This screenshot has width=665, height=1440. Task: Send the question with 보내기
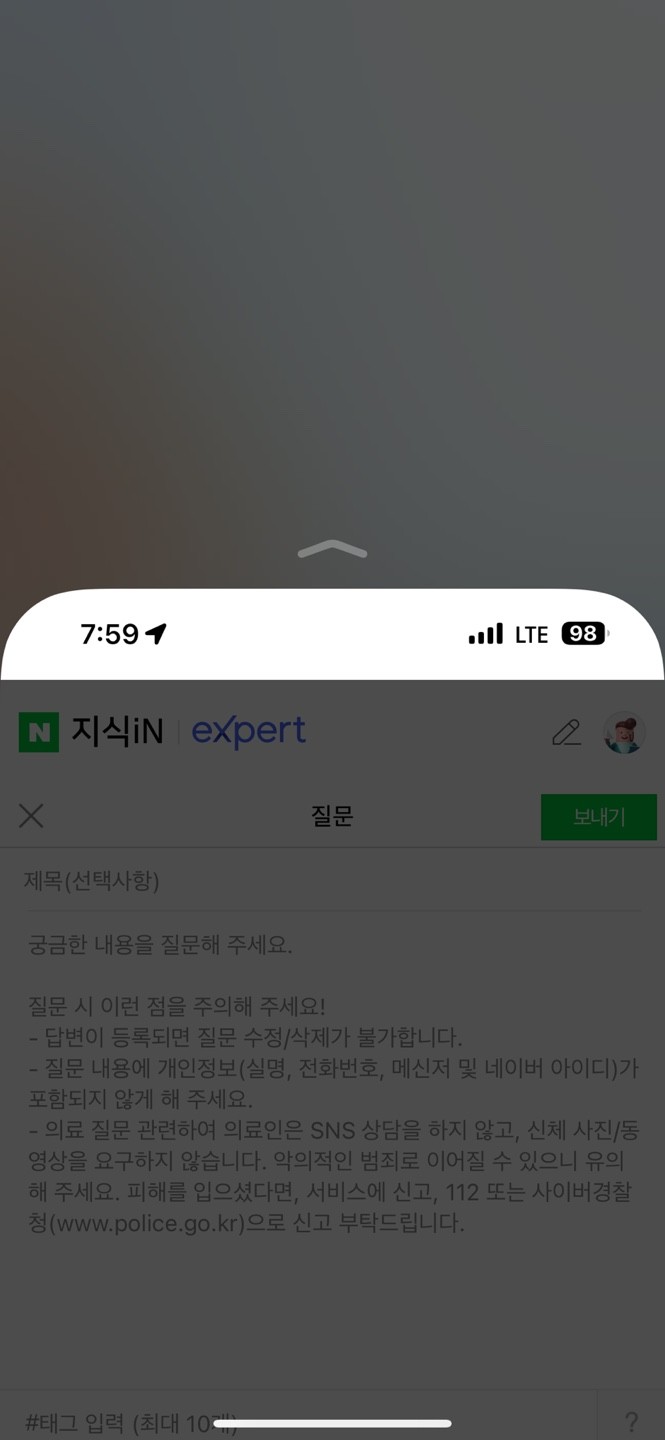click(598, 817)
